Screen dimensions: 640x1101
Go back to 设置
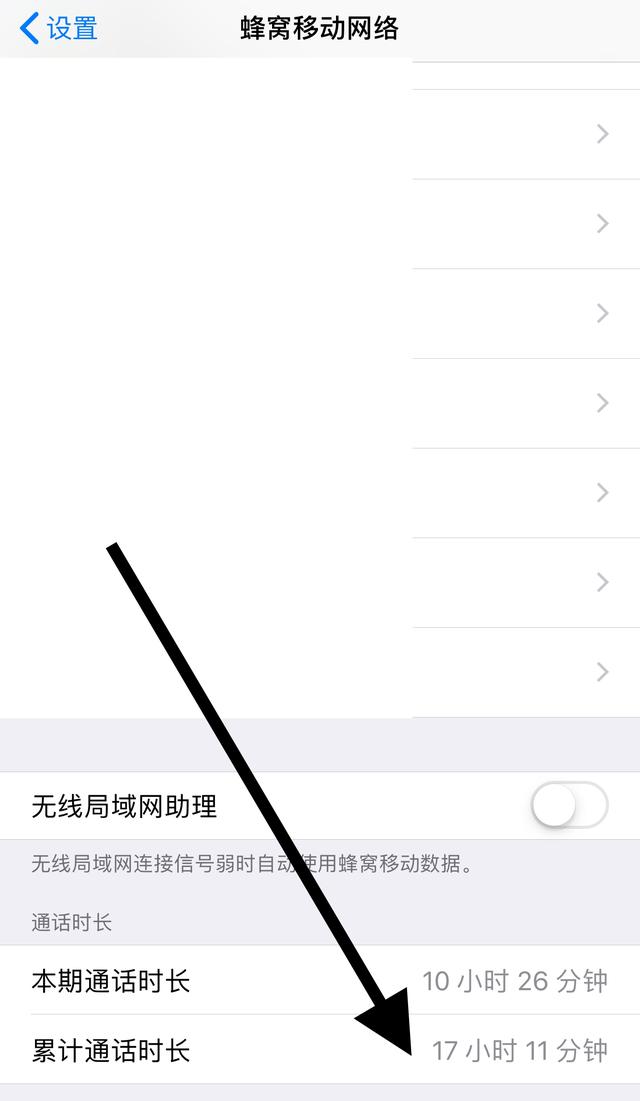pyautogui.click(x=59, y=29)
